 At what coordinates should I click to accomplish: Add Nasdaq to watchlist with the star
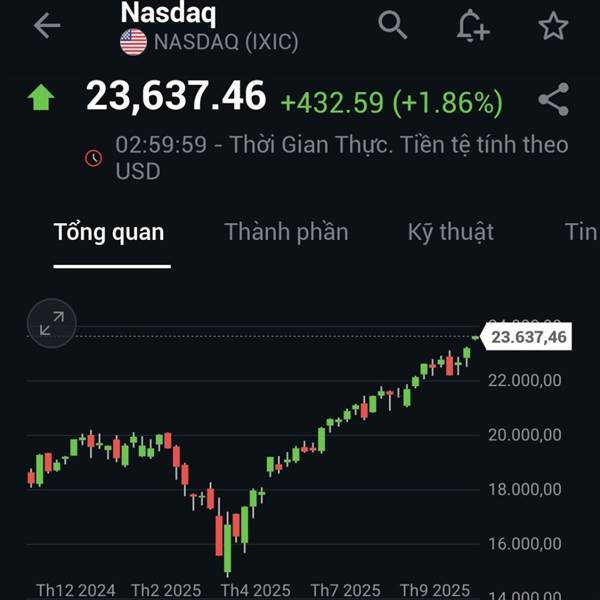pos(553,26)
